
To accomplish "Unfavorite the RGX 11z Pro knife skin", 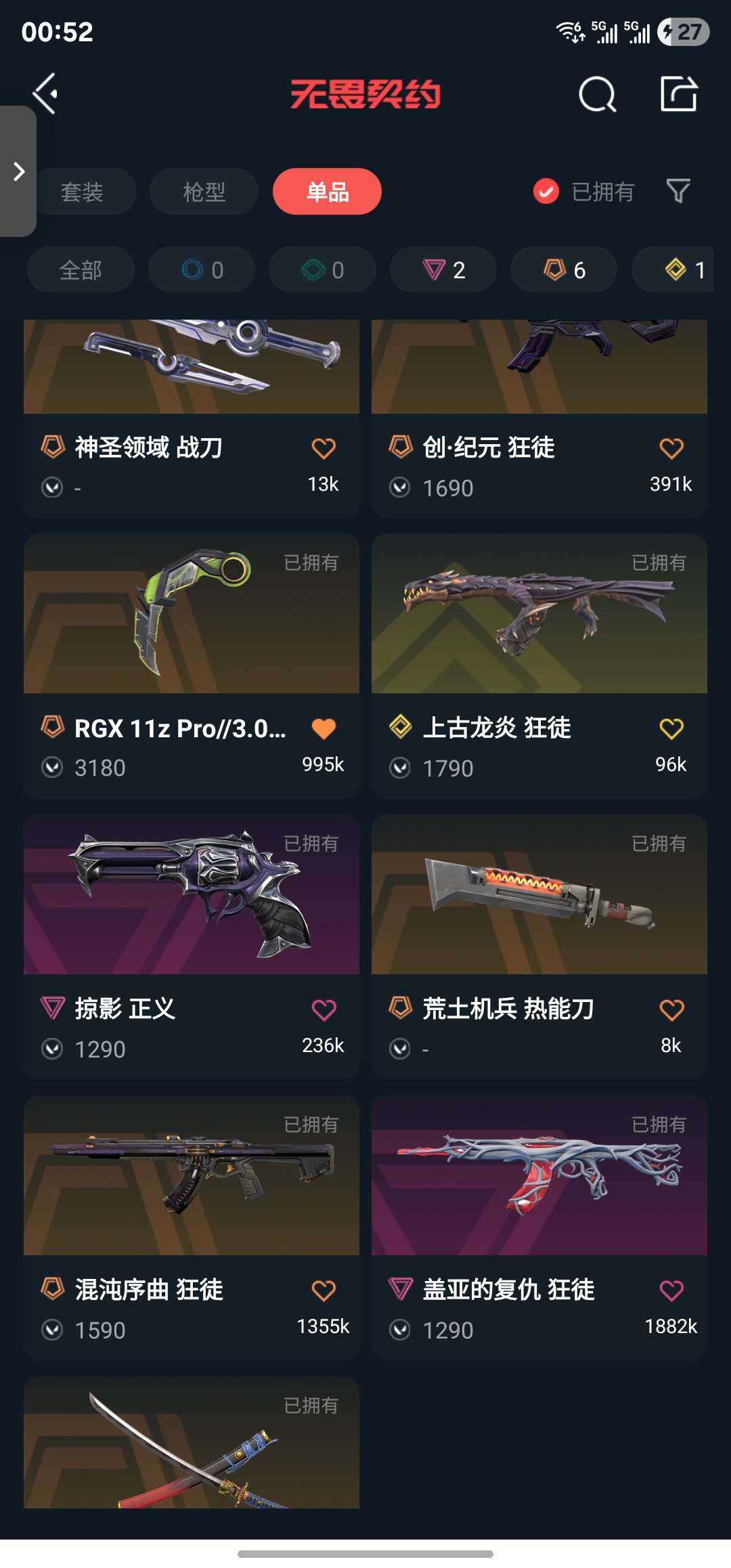I will click(x=324, y=729).
